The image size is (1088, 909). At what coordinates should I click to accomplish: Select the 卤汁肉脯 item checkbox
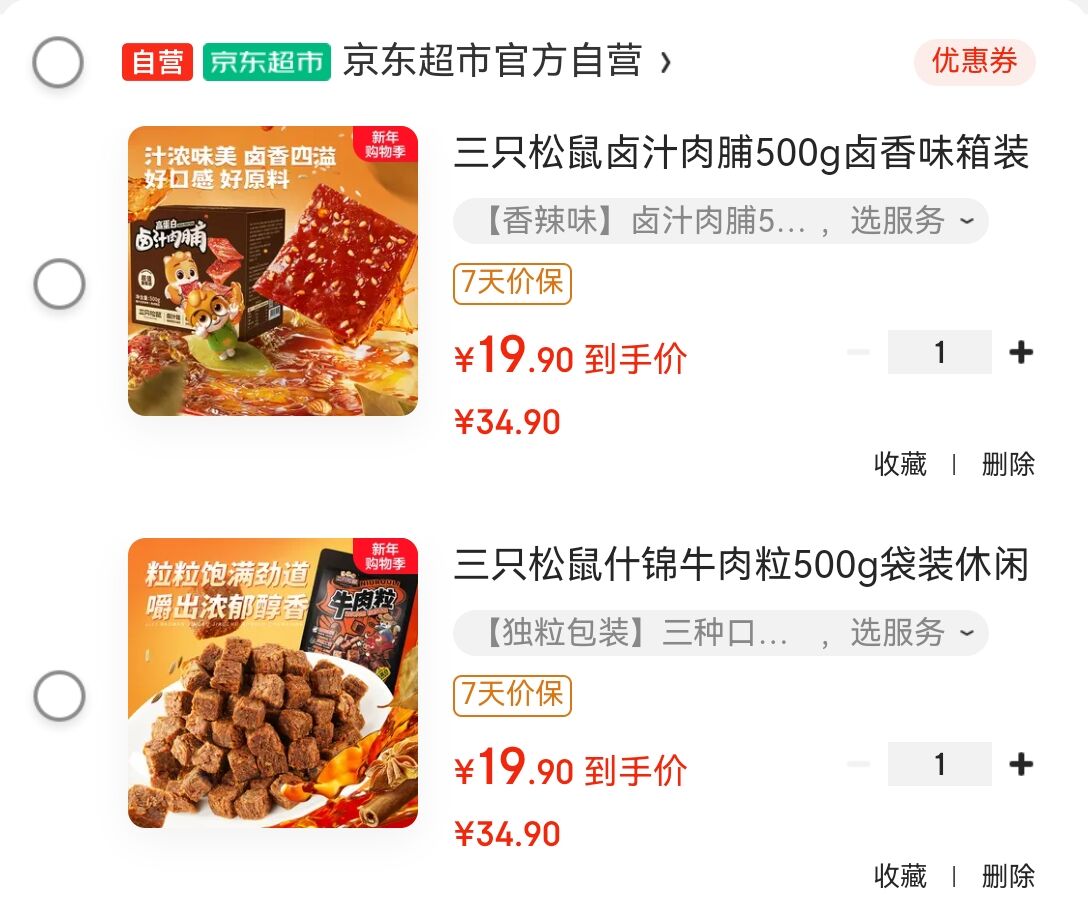point(60,284)
